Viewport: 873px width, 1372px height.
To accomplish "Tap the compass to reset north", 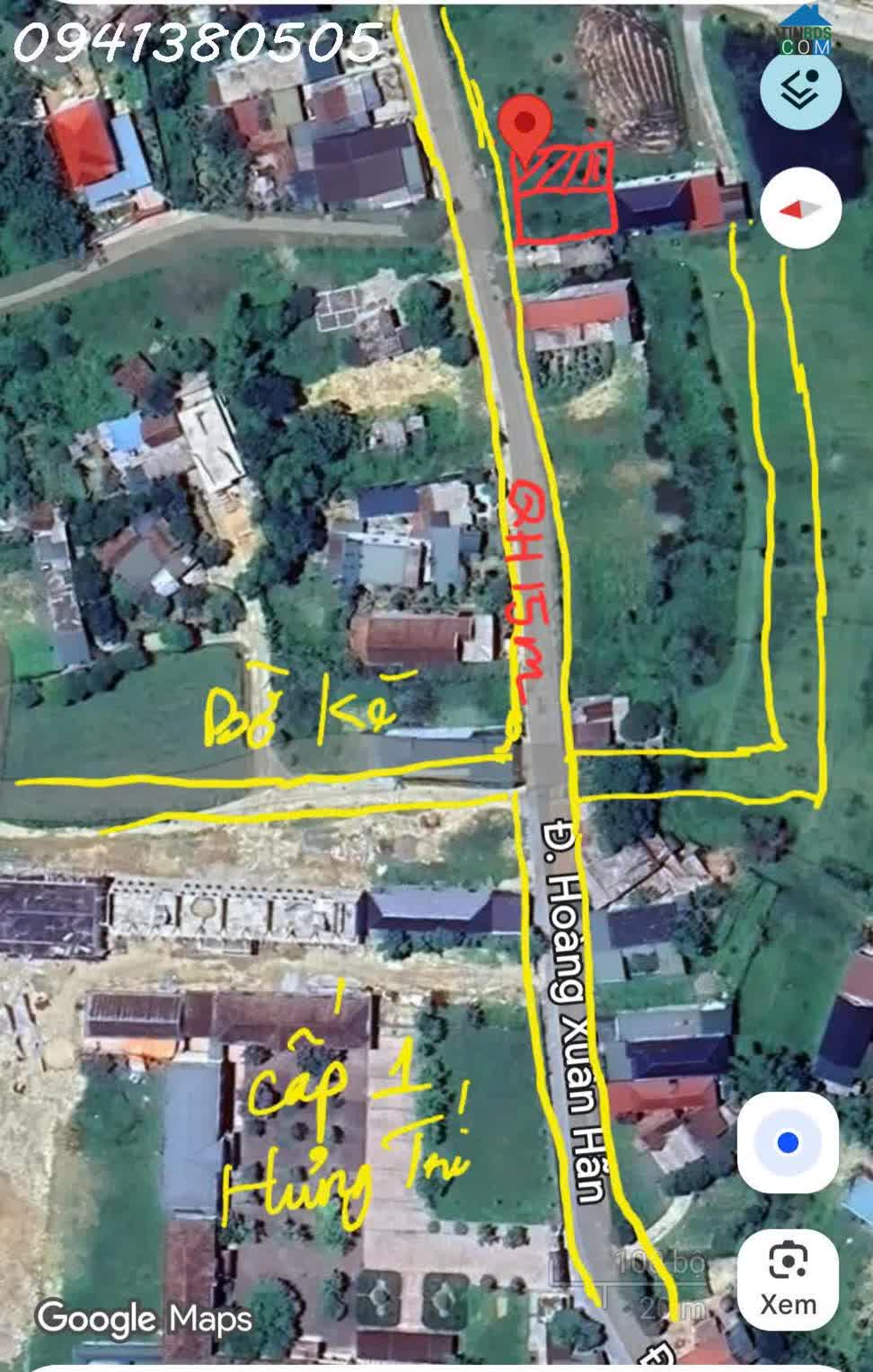I will point(800,209).
